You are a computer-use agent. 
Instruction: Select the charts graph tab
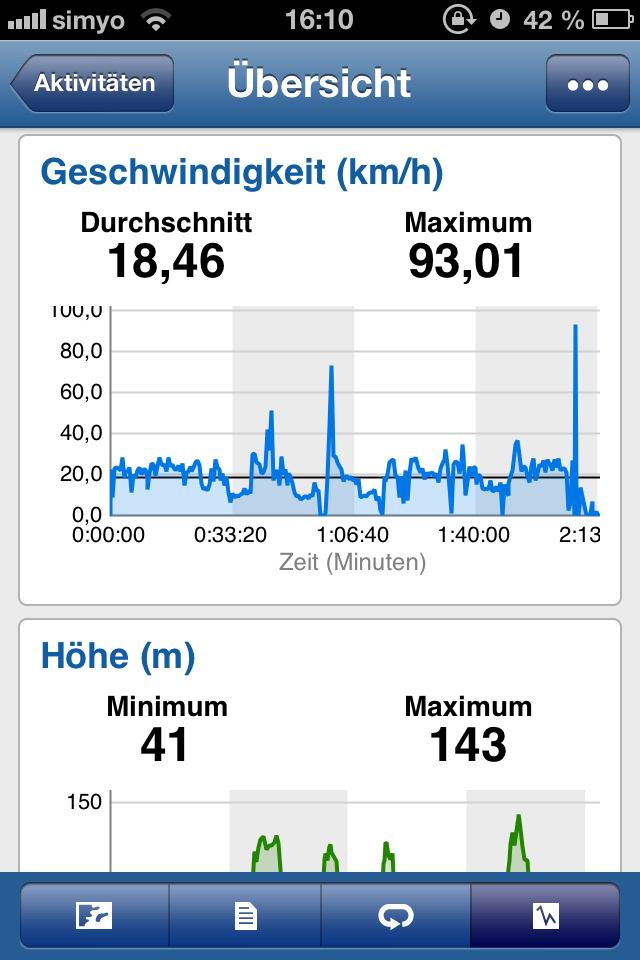[545, 915]
